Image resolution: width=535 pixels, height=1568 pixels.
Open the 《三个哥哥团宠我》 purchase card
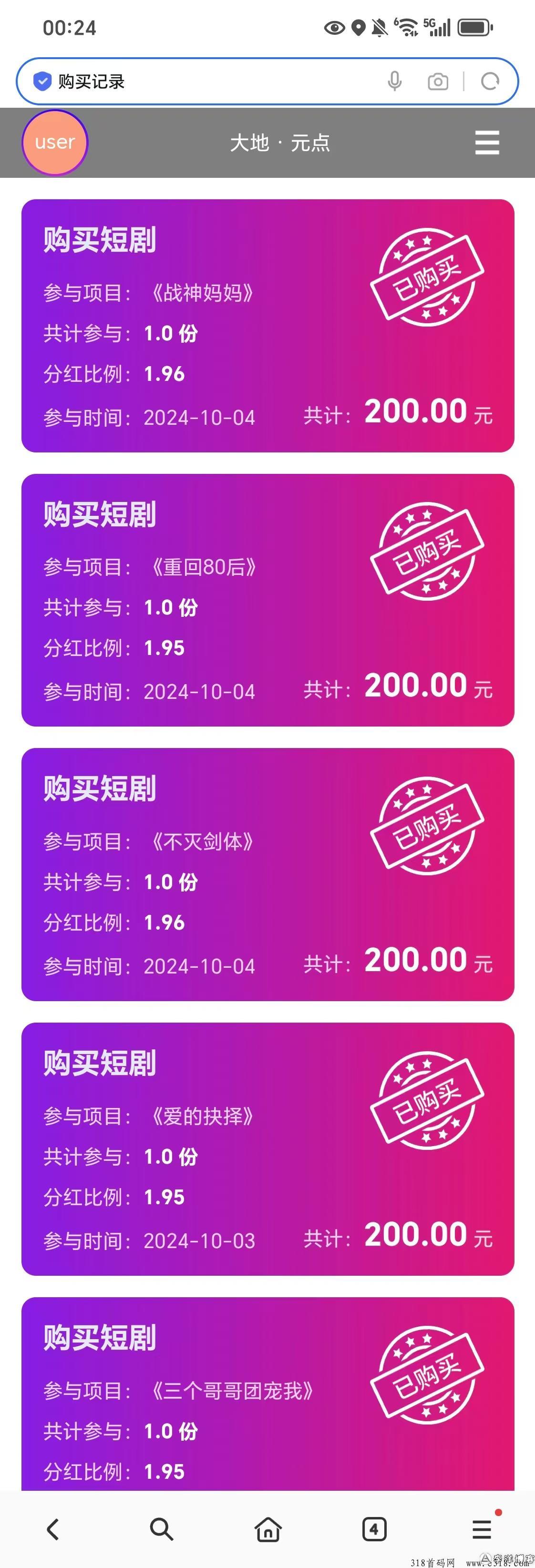click(x=268, y=1394)
